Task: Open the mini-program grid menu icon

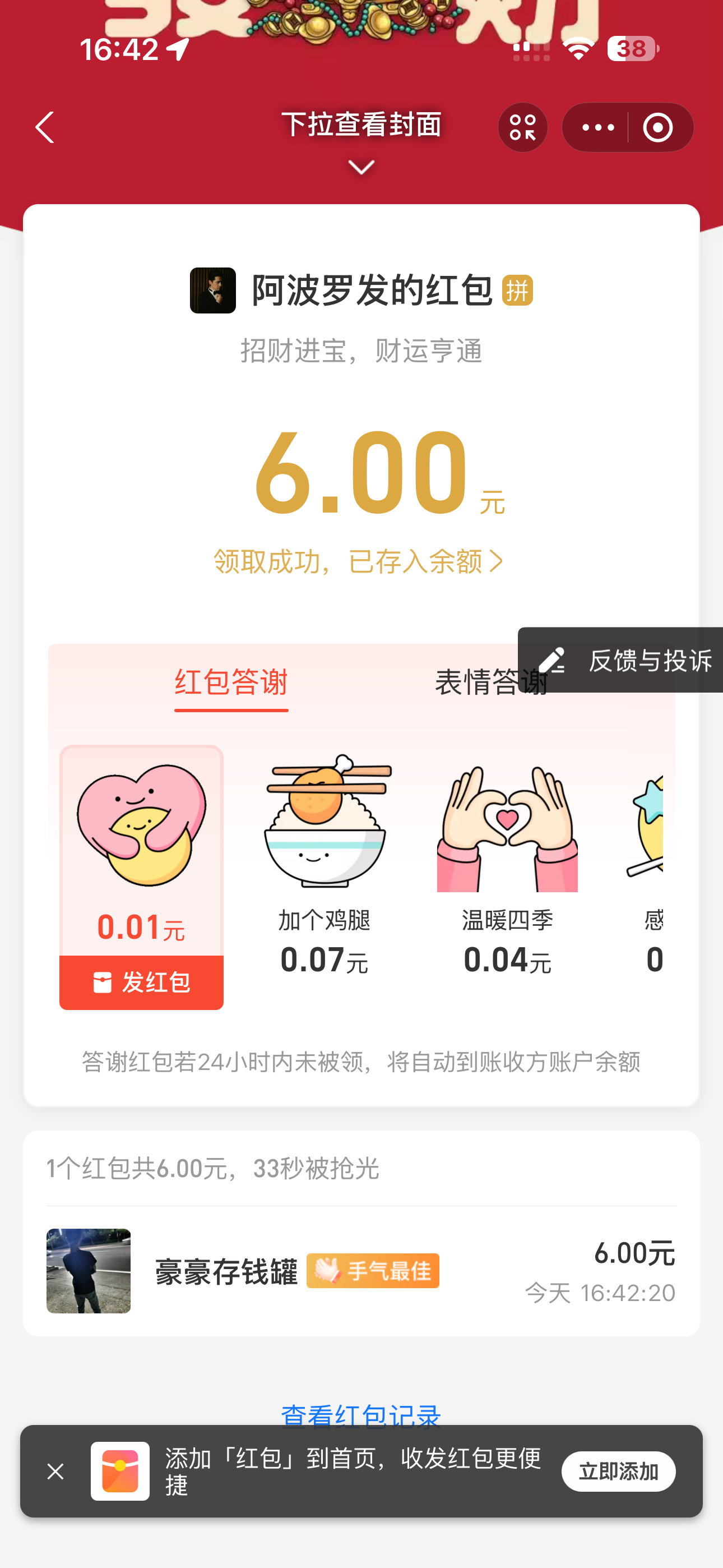Action: [x=522, y=127]
